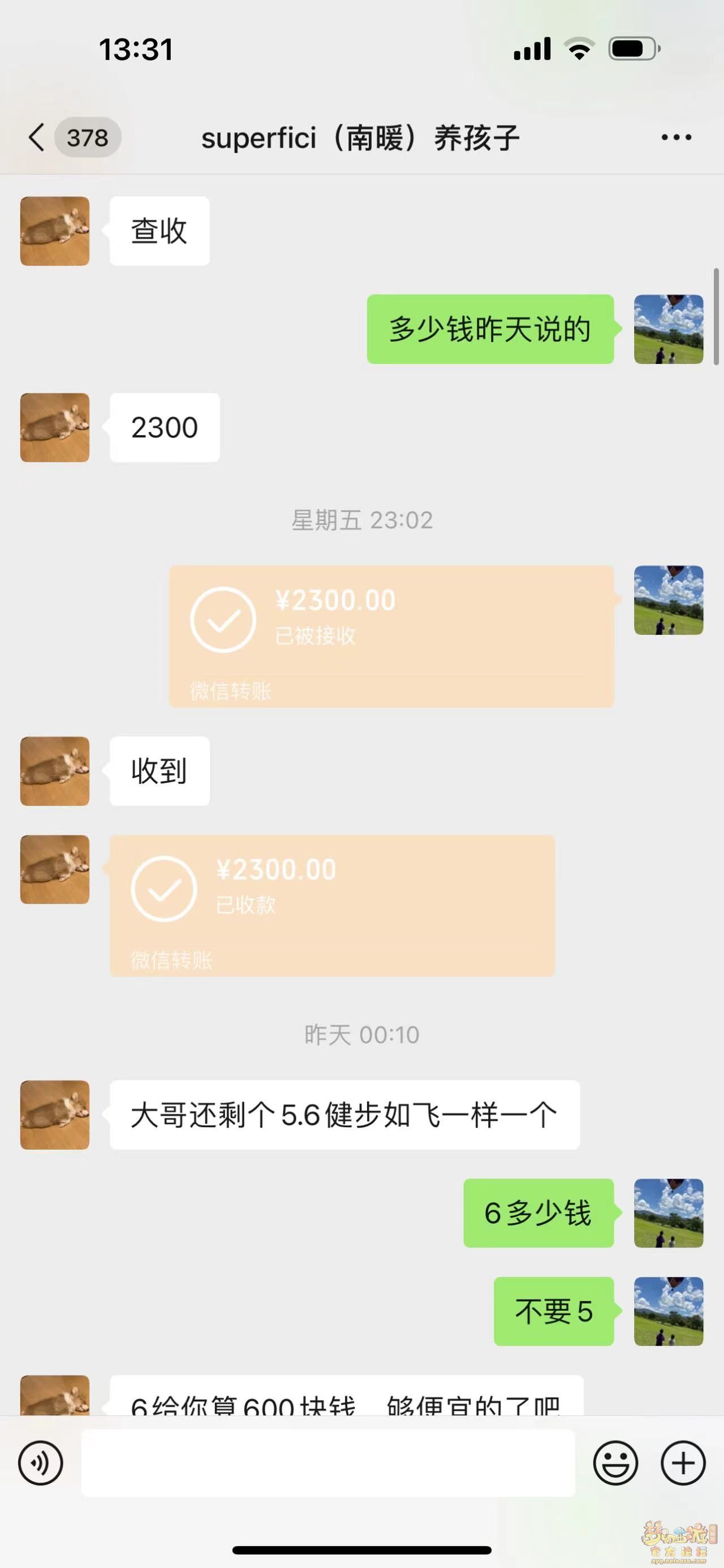Open the ¥2300.00 transfer marked 已被接收
The height and width of the screenshot is (1568, 724).
click(391, 636)
